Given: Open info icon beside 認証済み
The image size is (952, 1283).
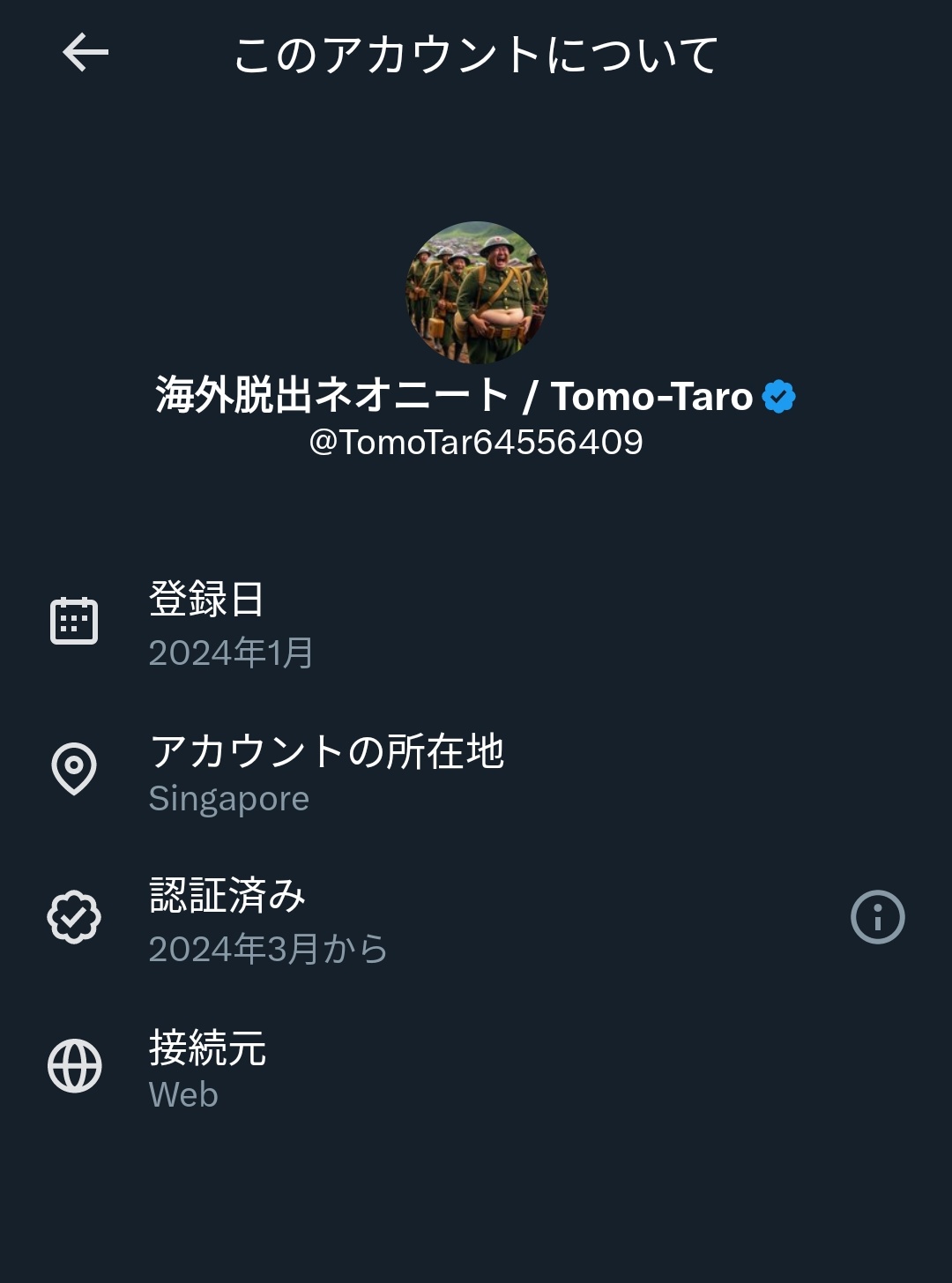Looking at the screenshot, I should [x=877, y=917].
